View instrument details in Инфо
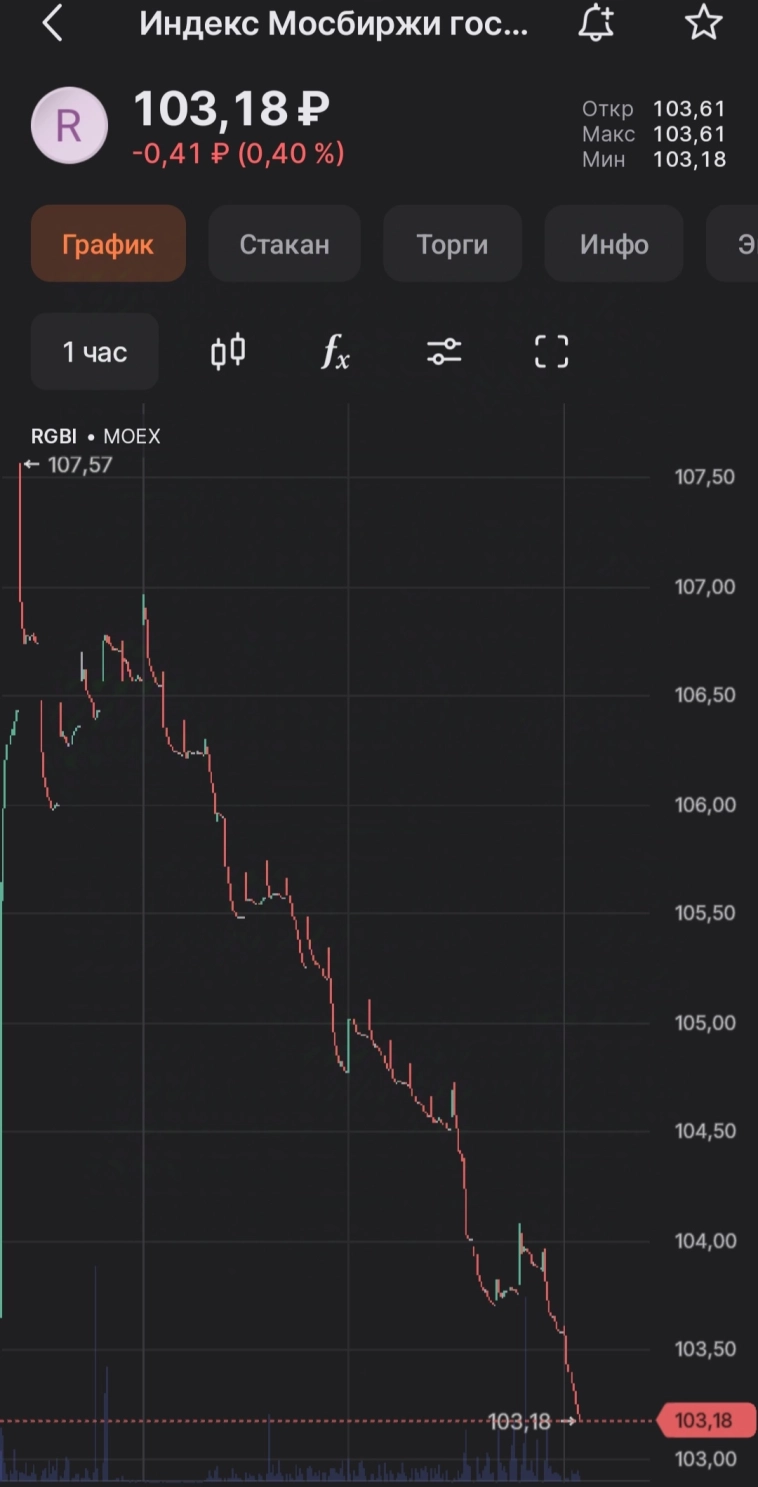This screenshot has height=1487, width=758. click(613, 243)
